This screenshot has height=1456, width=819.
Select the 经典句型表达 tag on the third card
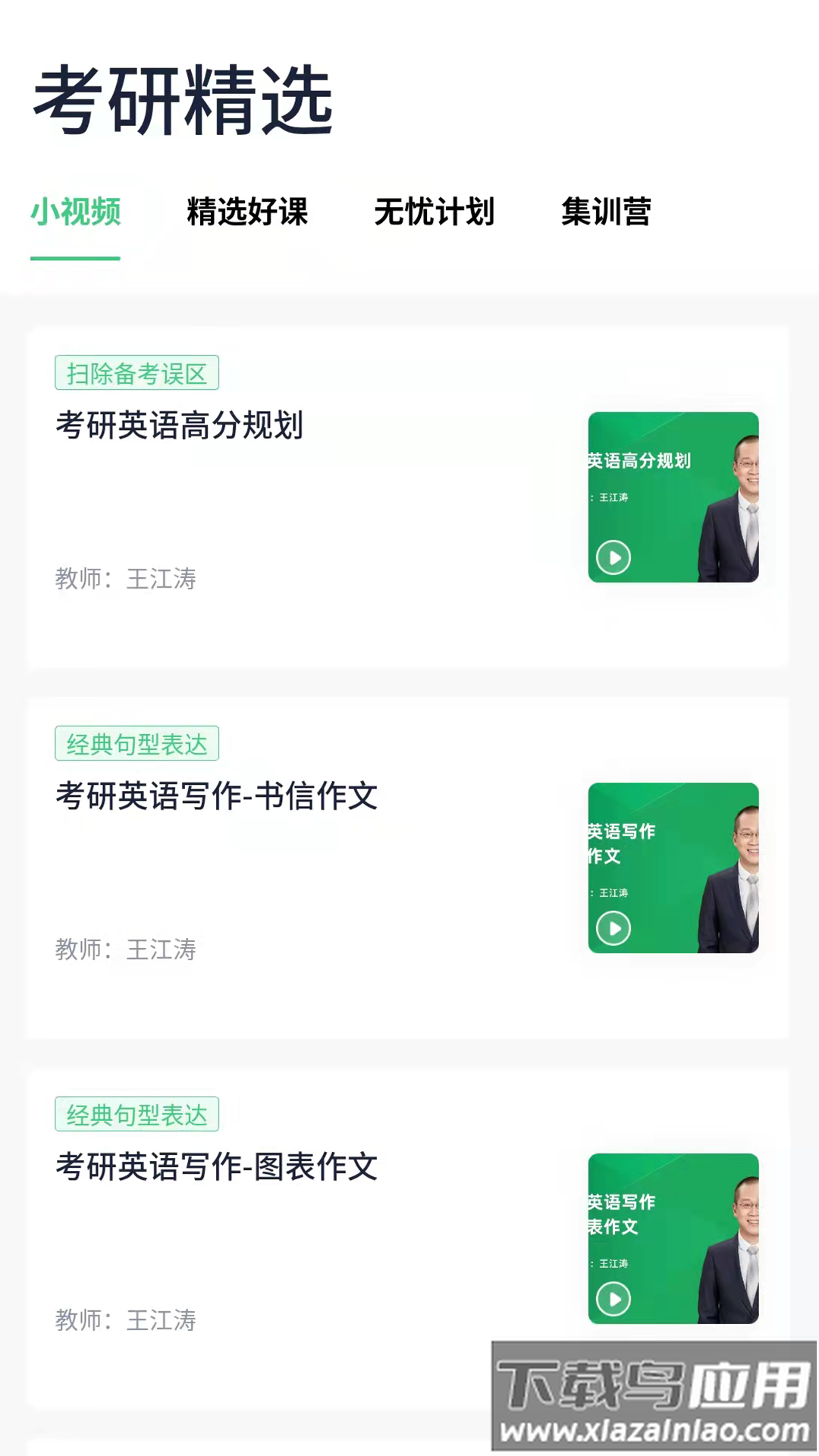(137, 1114)
